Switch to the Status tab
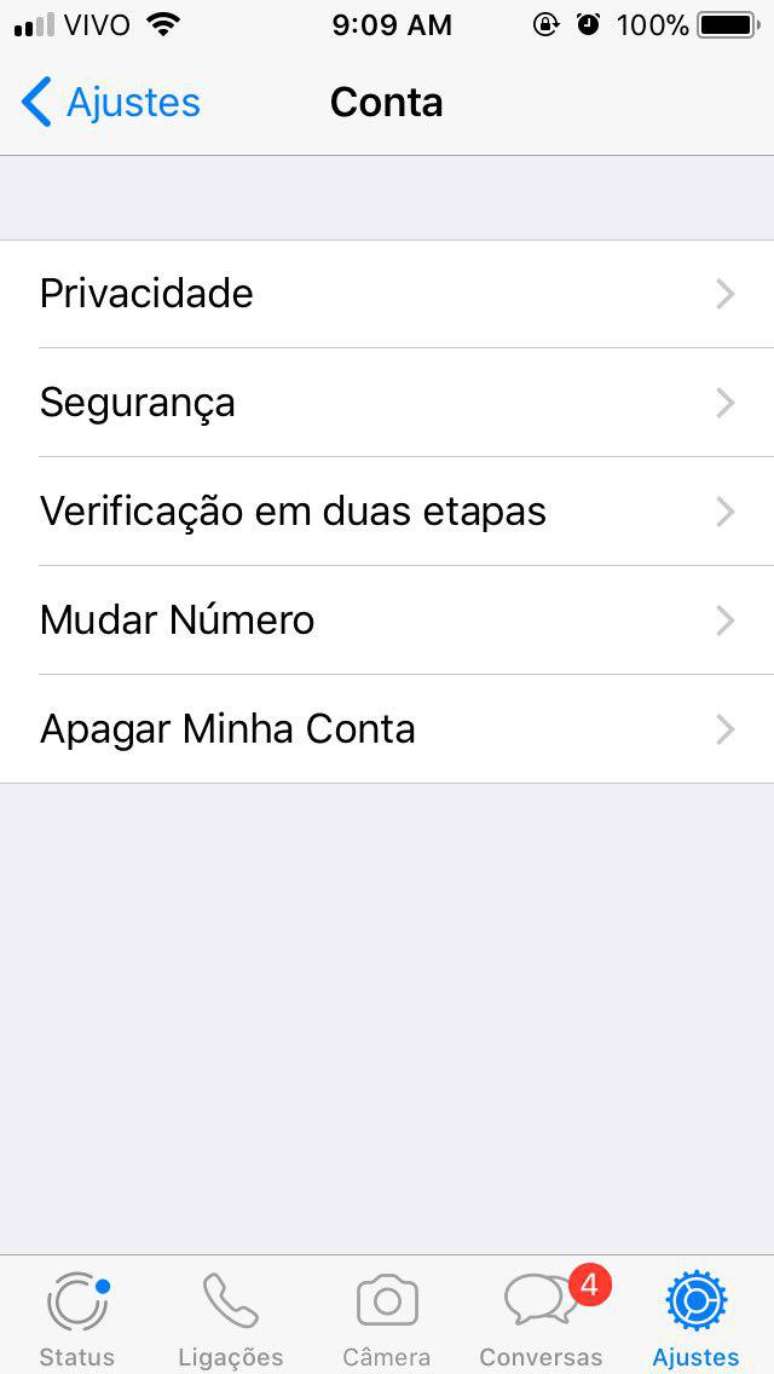This screenshot has width=774, height=1374. (77, 1318)
